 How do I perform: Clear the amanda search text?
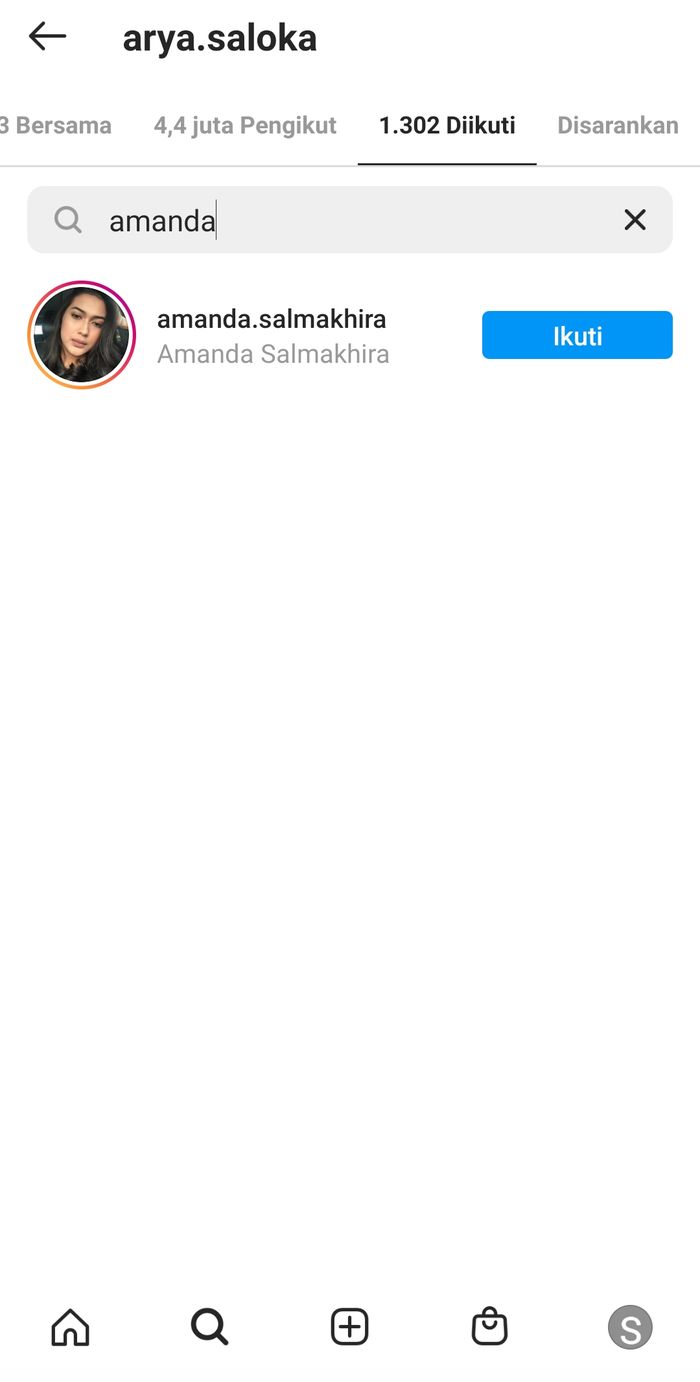[x=635, y=220]
